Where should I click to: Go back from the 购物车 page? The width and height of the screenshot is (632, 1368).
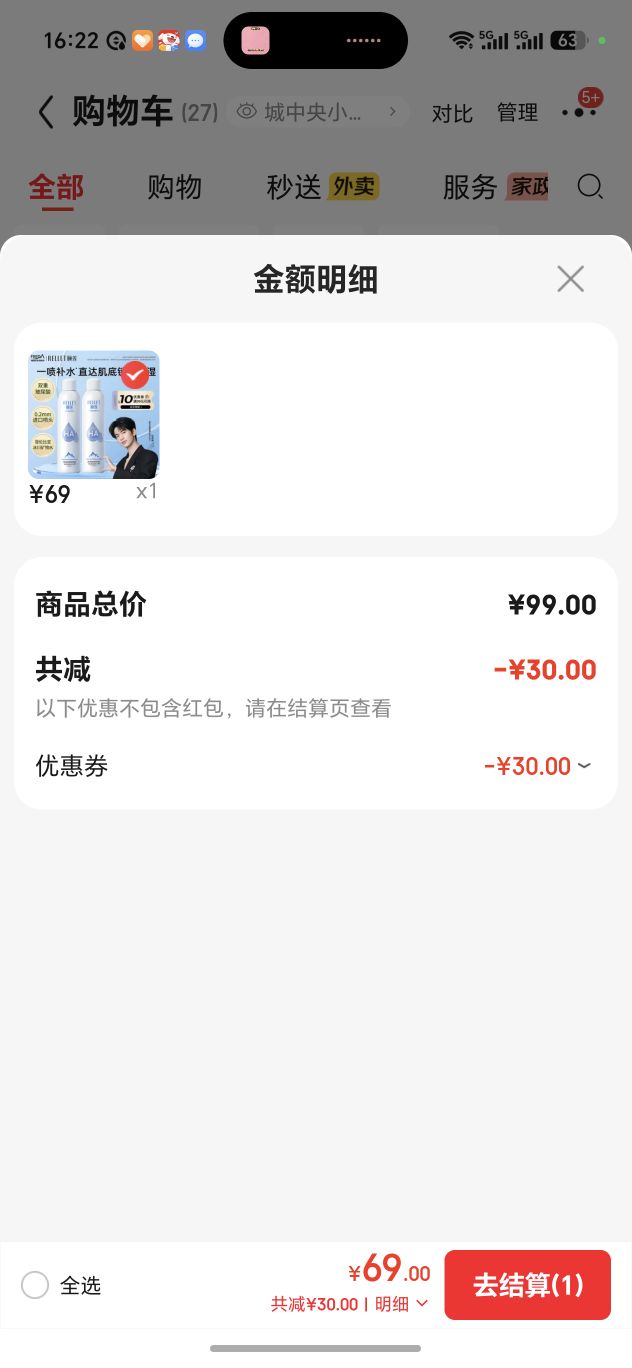click(x=45, y=112)
